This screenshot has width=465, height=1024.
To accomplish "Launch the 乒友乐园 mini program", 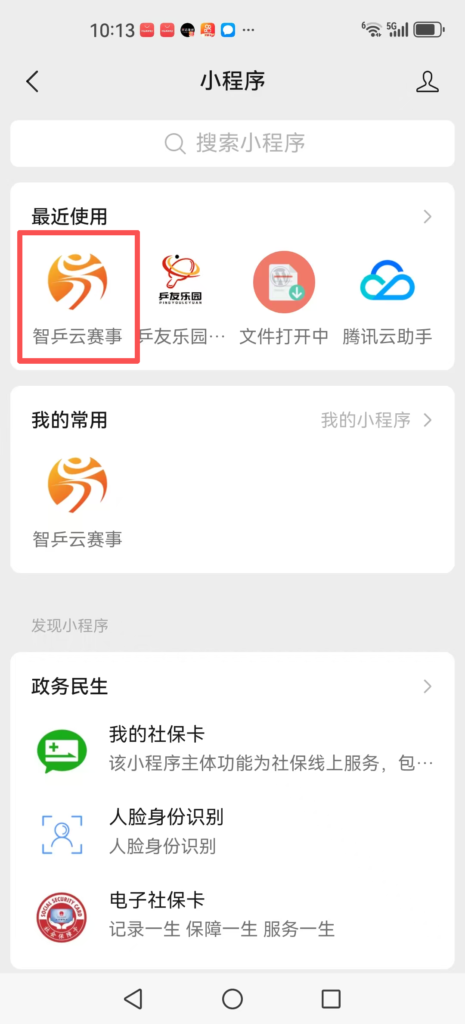I will (181, 297).
